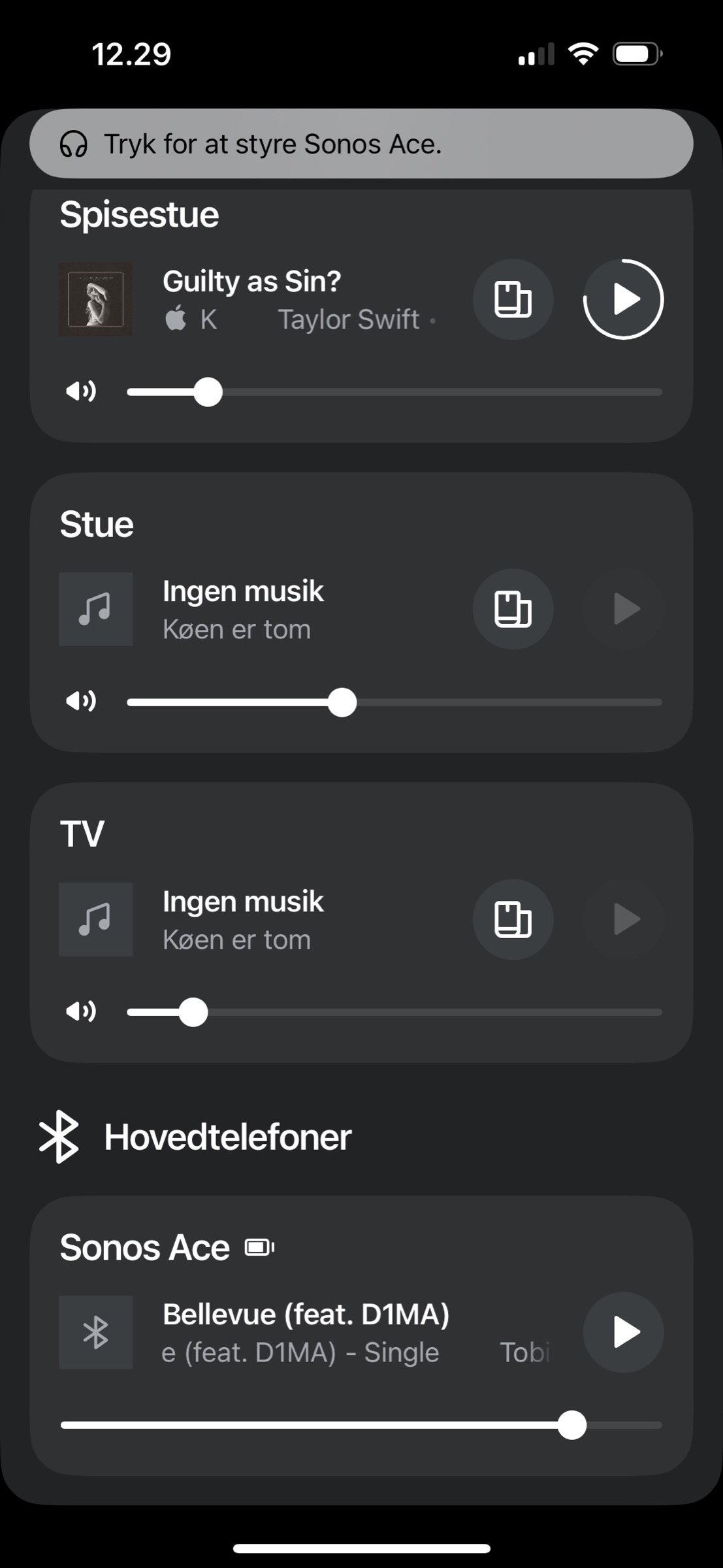Open the Stue room card

coord(361,612)
